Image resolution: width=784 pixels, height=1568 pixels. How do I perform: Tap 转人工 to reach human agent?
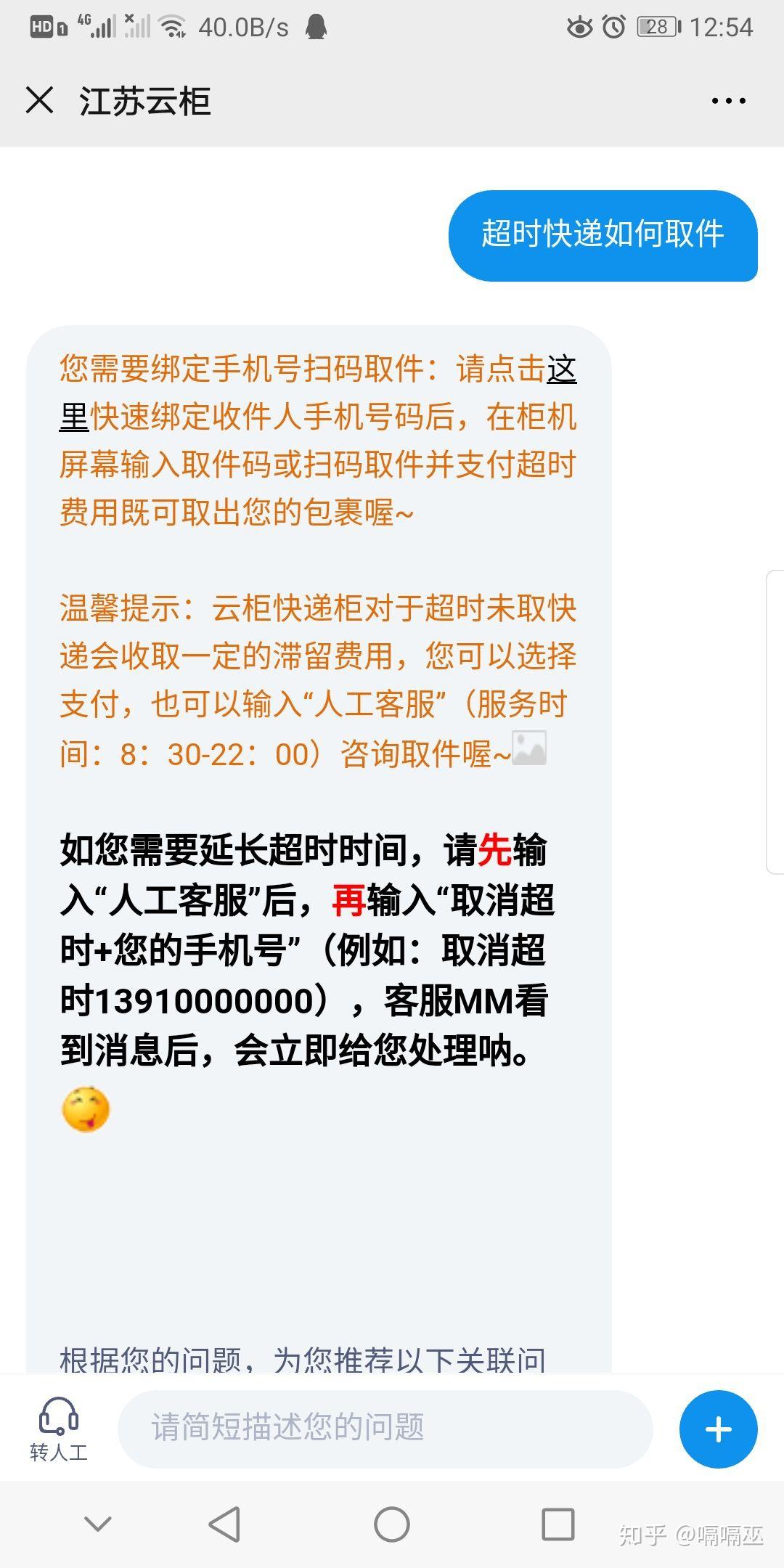coord(58,1429)
